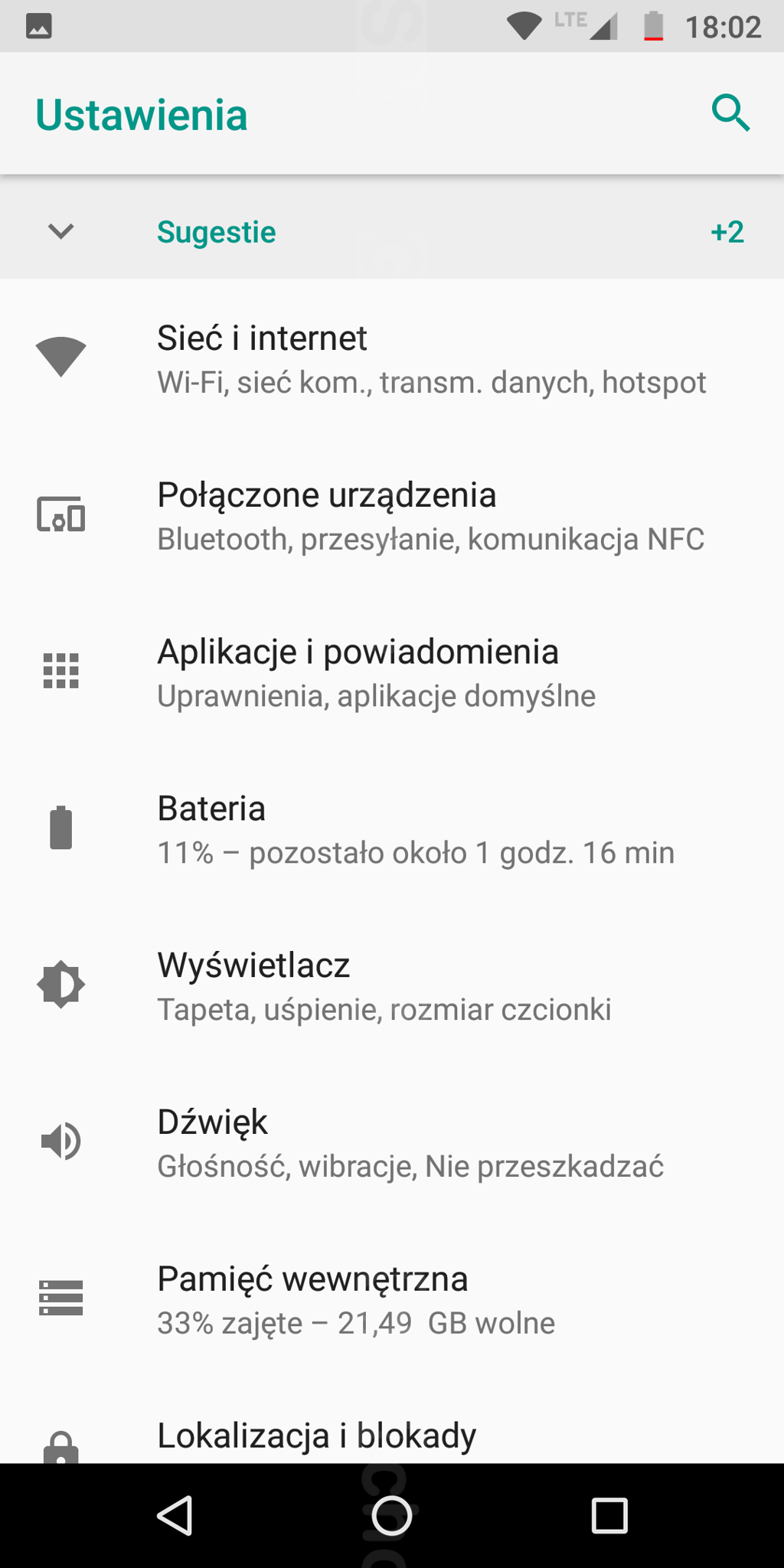This screenshot has width=784, height=1568.
Task: Tap the system back button
Action: [x=175, y=1516]
